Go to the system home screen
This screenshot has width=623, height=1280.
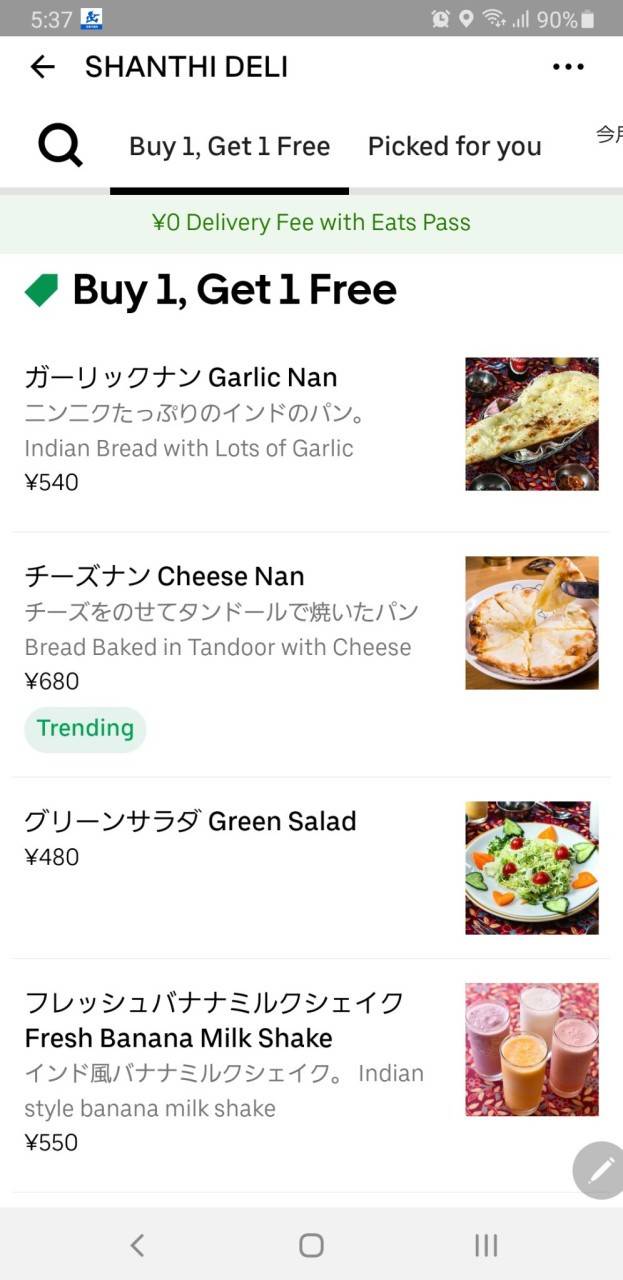(311, 1245)
